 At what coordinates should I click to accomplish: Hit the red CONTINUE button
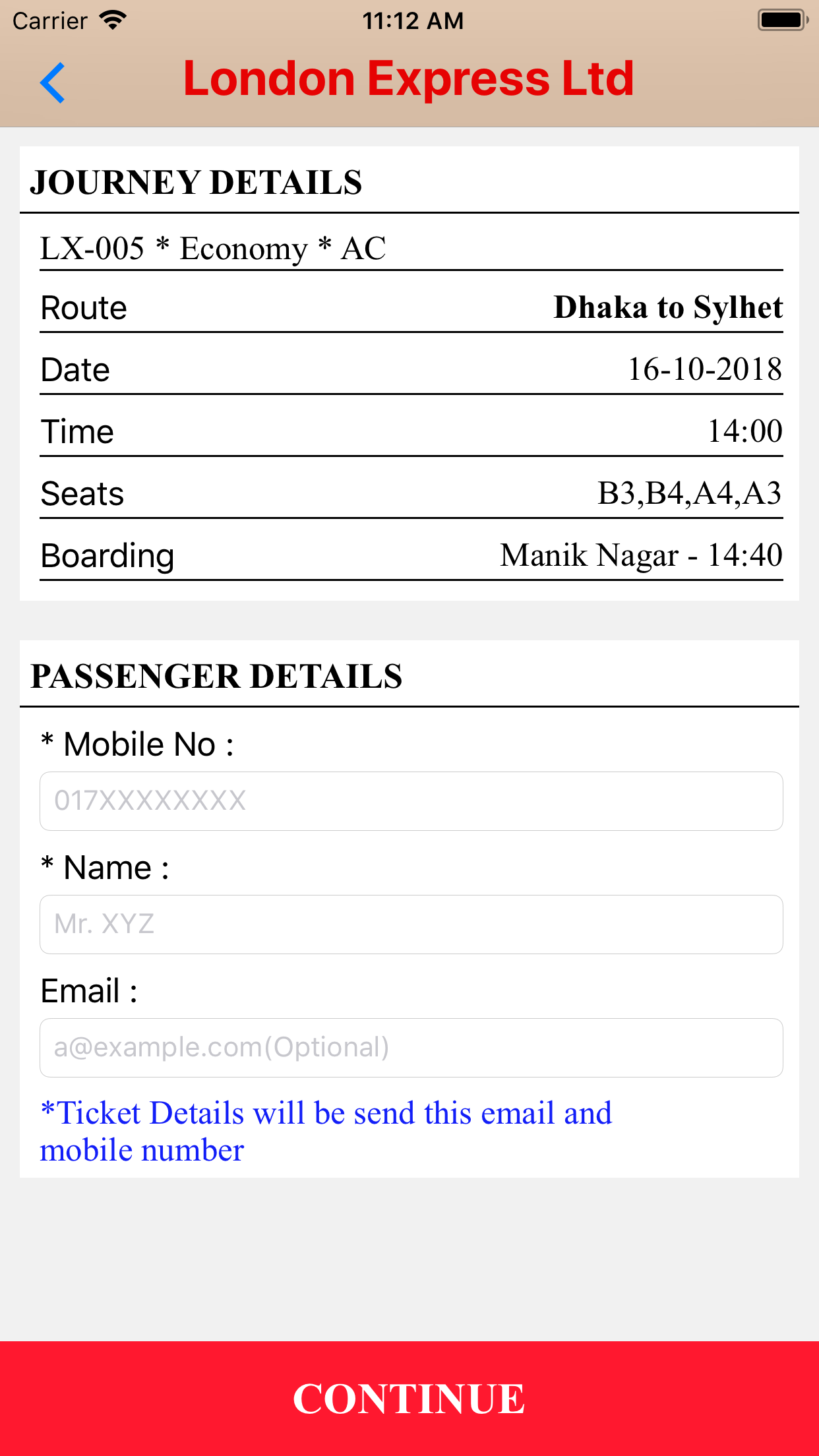pyautogui.click(x=409, y=1398)
